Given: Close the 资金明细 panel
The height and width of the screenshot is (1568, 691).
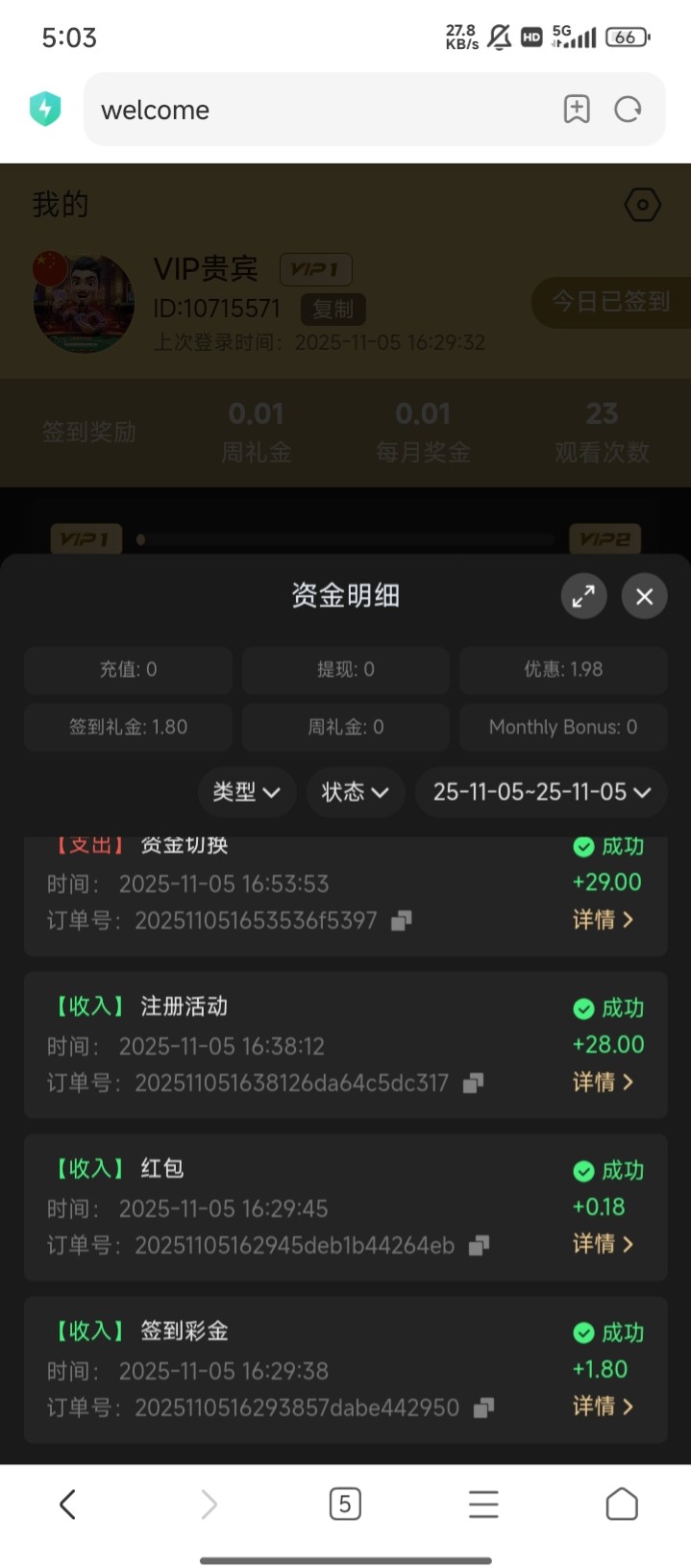Looking at the screenshot, I should tap(644, 596).
